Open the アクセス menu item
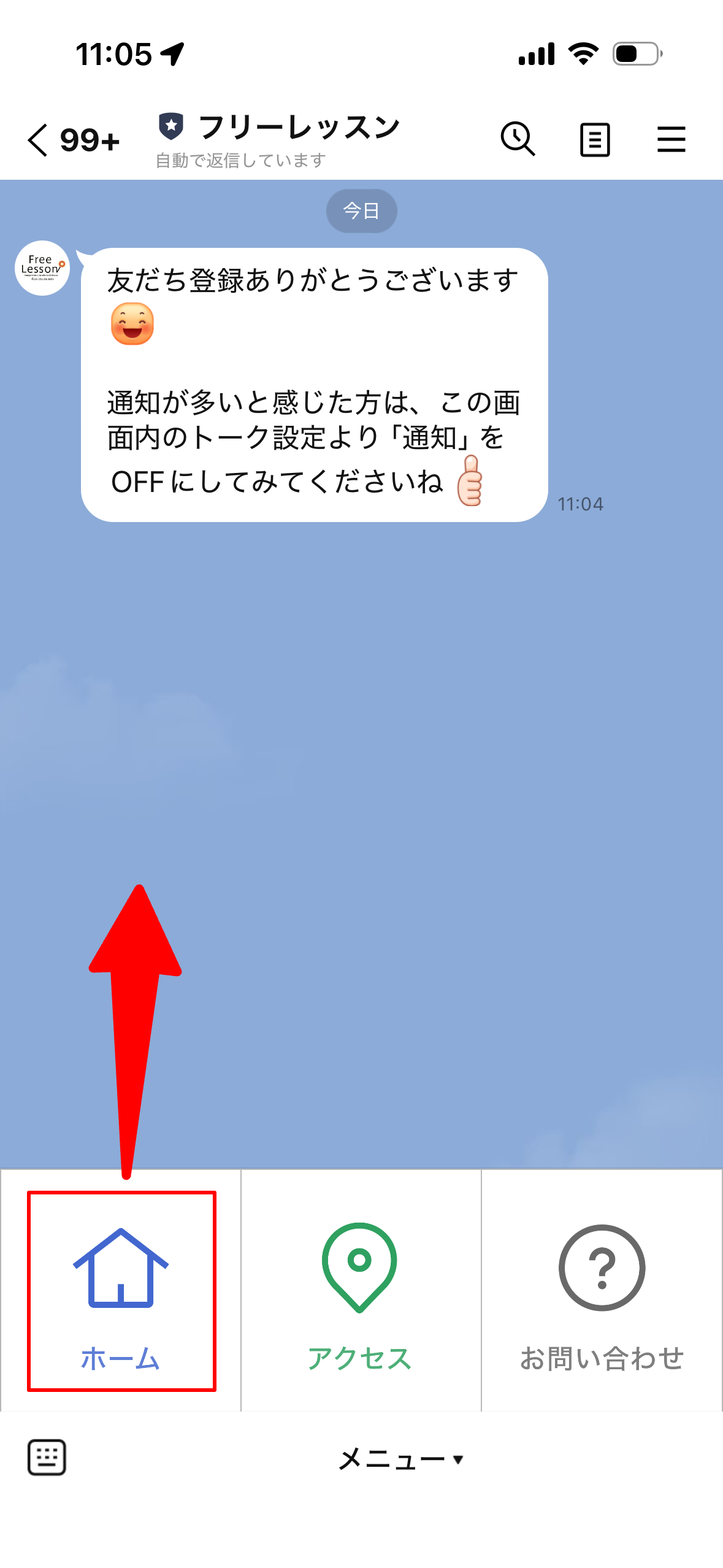The height and width of the screenshot is (1568, 723). click(x=360, y=1291)
